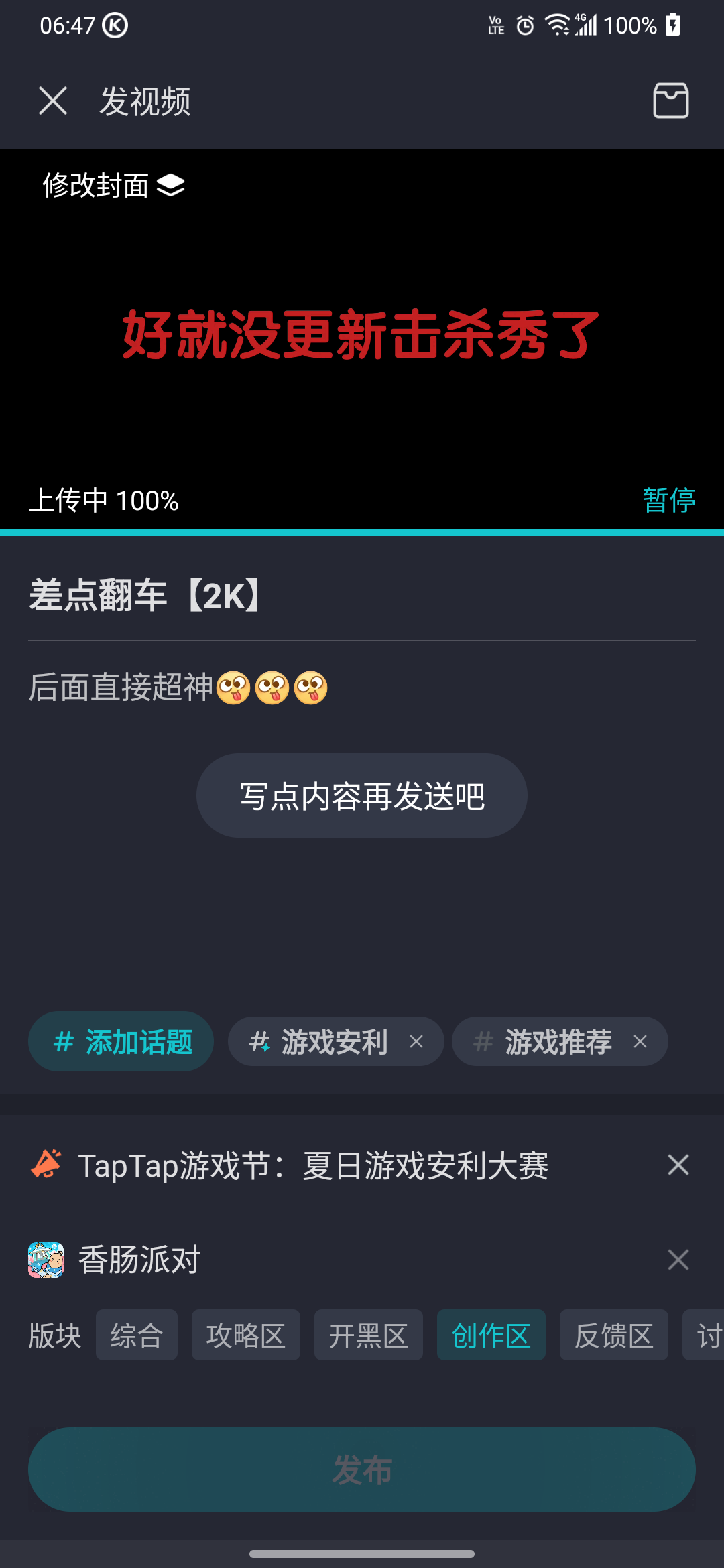Switch to the 攻略区 section
The height and width of the screenshot is (1568, 724).
tap(246, 1334)
